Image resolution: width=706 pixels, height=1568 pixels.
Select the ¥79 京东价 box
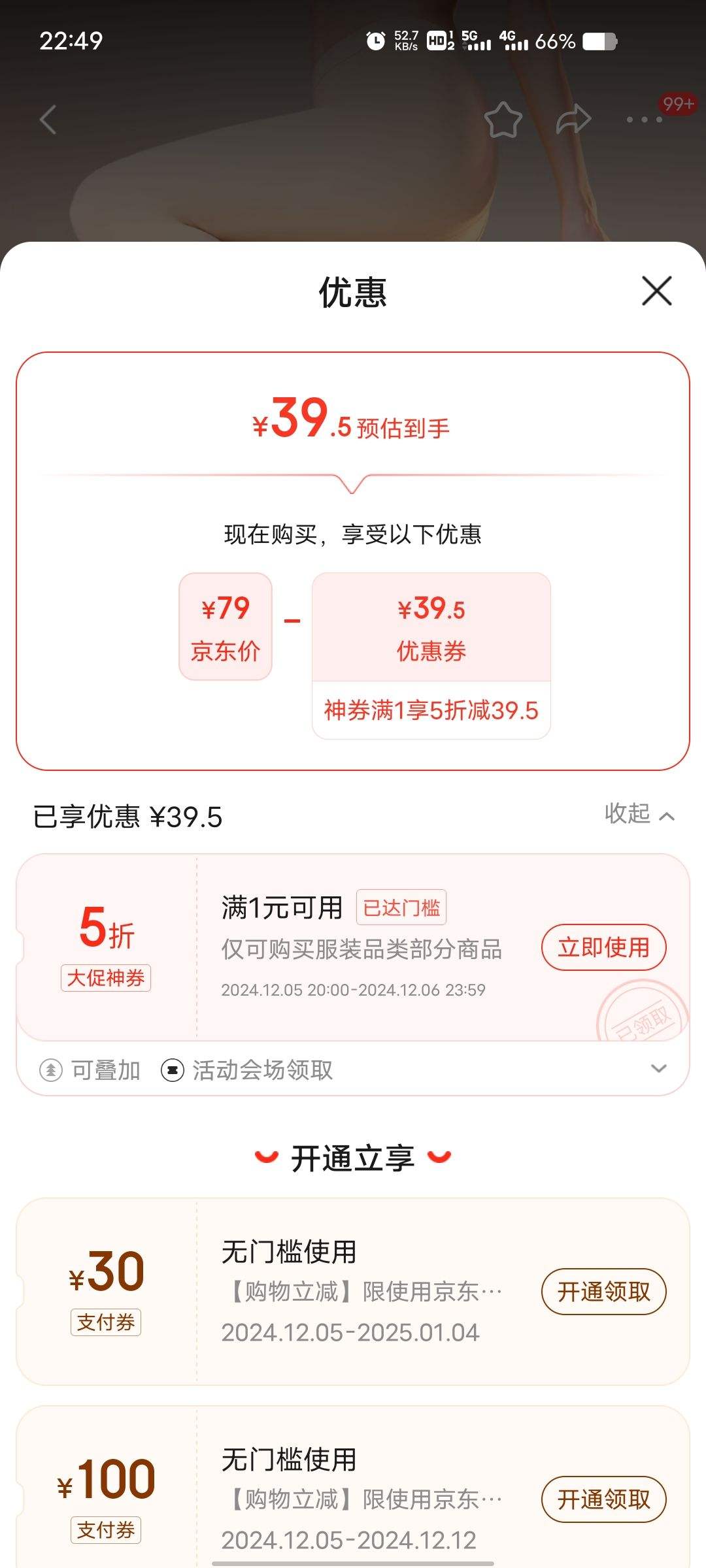tap(225, 626)
